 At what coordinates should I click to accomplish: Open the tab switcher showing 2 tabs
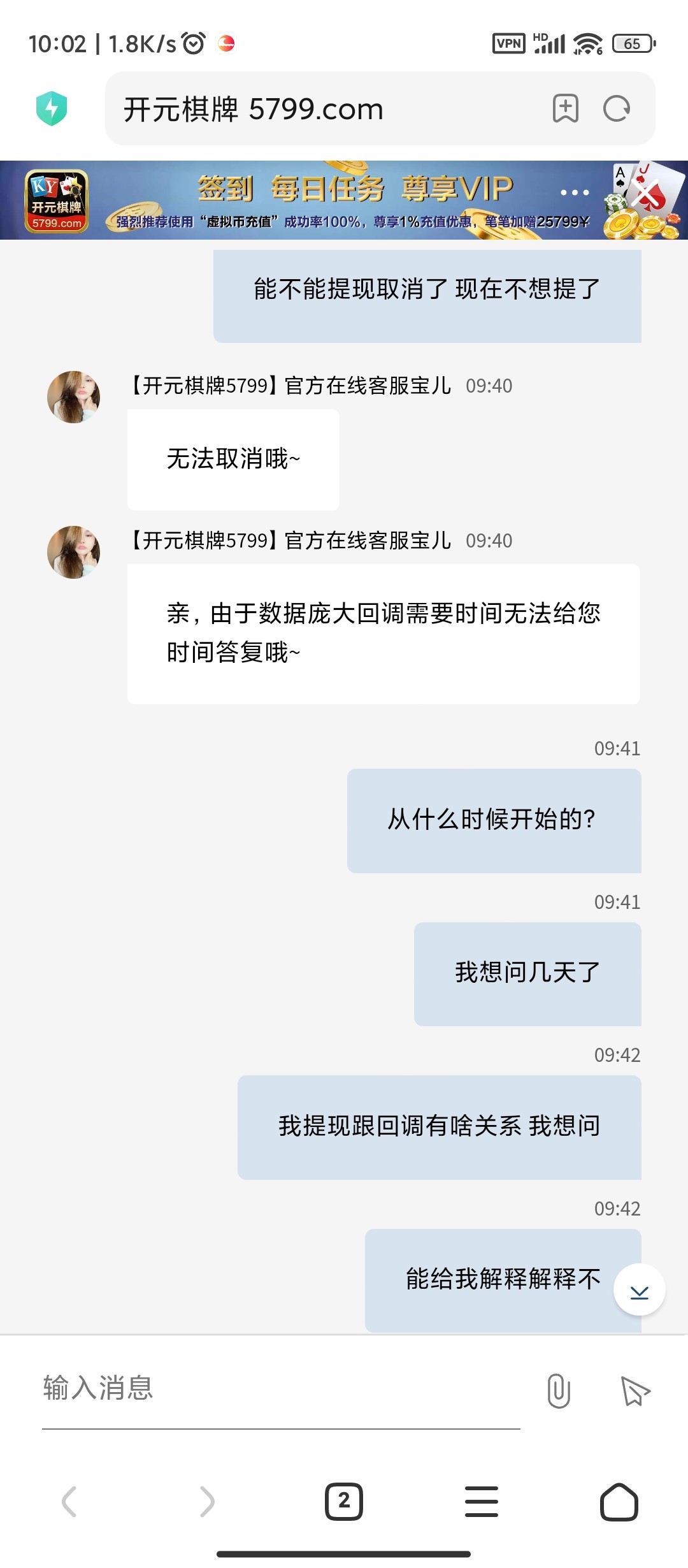pyautogui.click(x=344, y=1502)
